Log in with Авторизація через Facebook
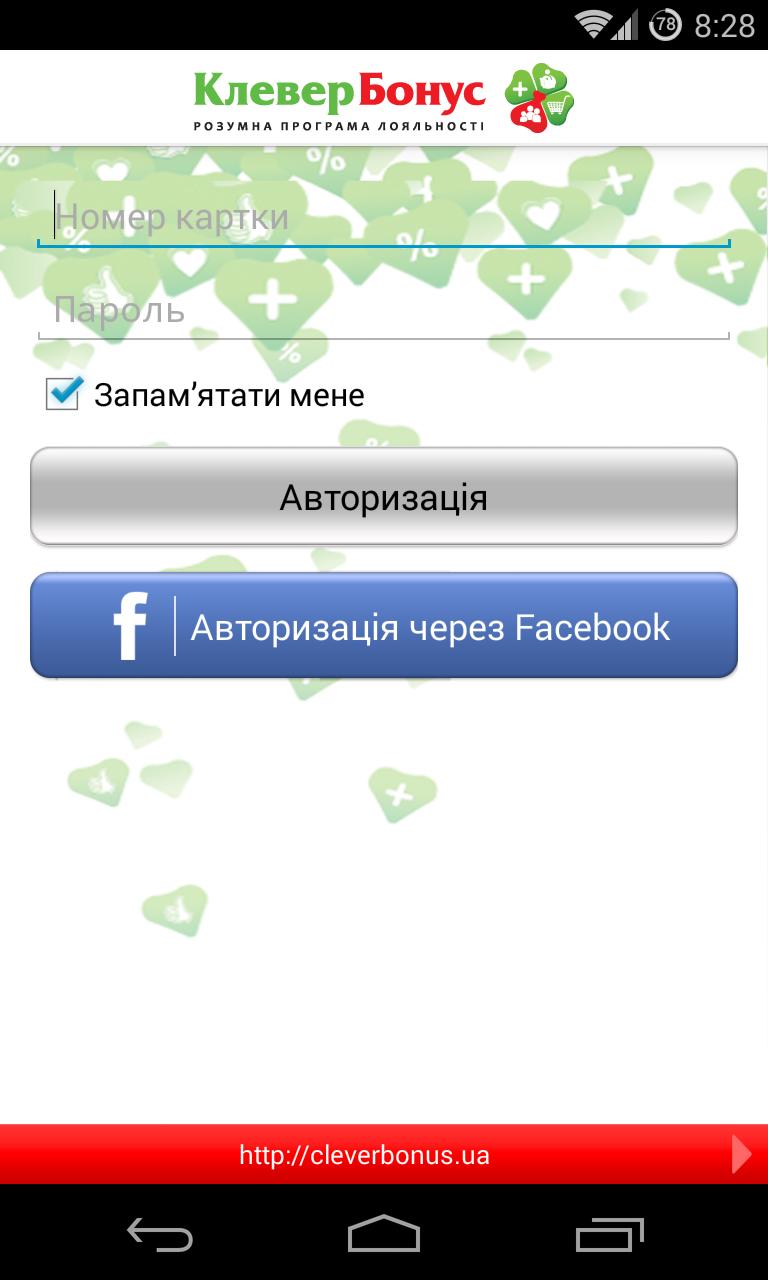The width and height of the screenshot is (768, 1280). (x=384, y=626)
